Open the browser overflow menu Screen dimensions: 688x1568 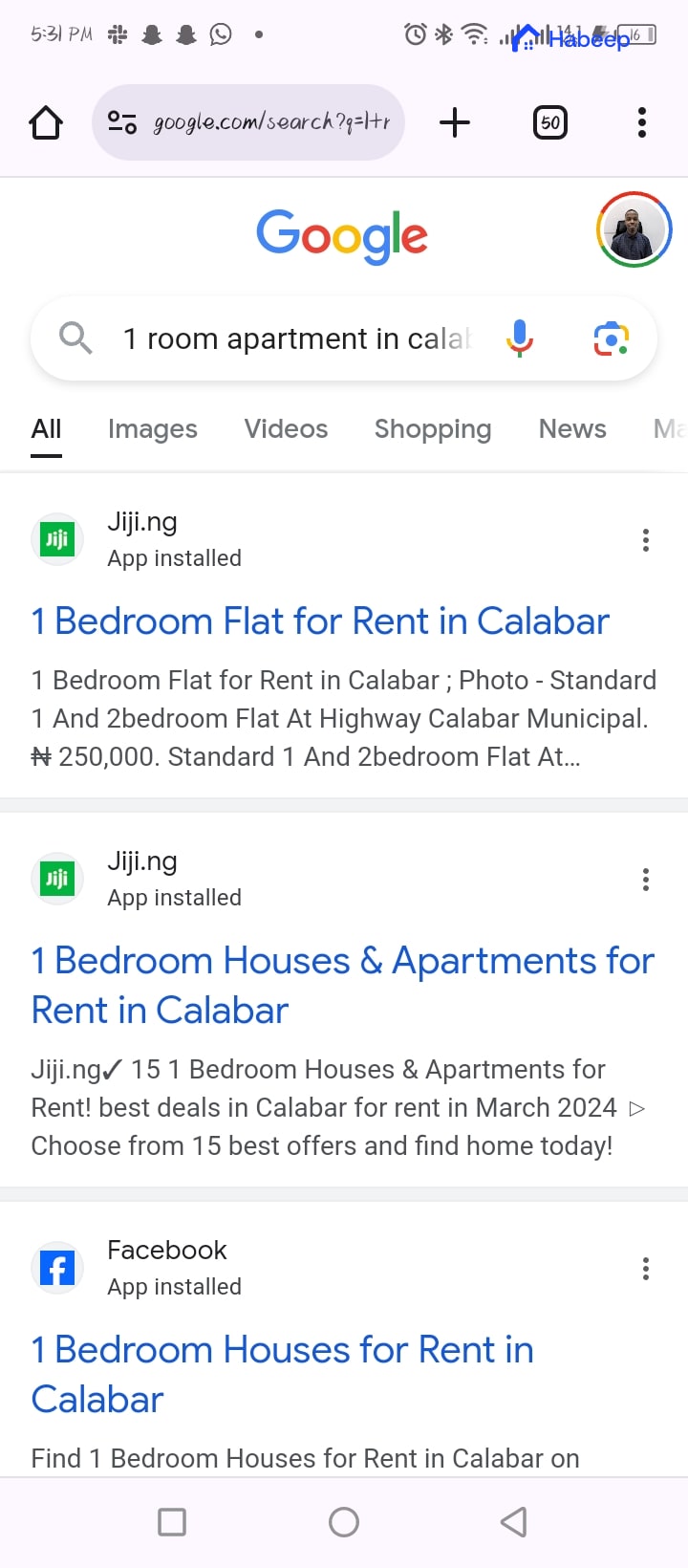coord(642,122)
